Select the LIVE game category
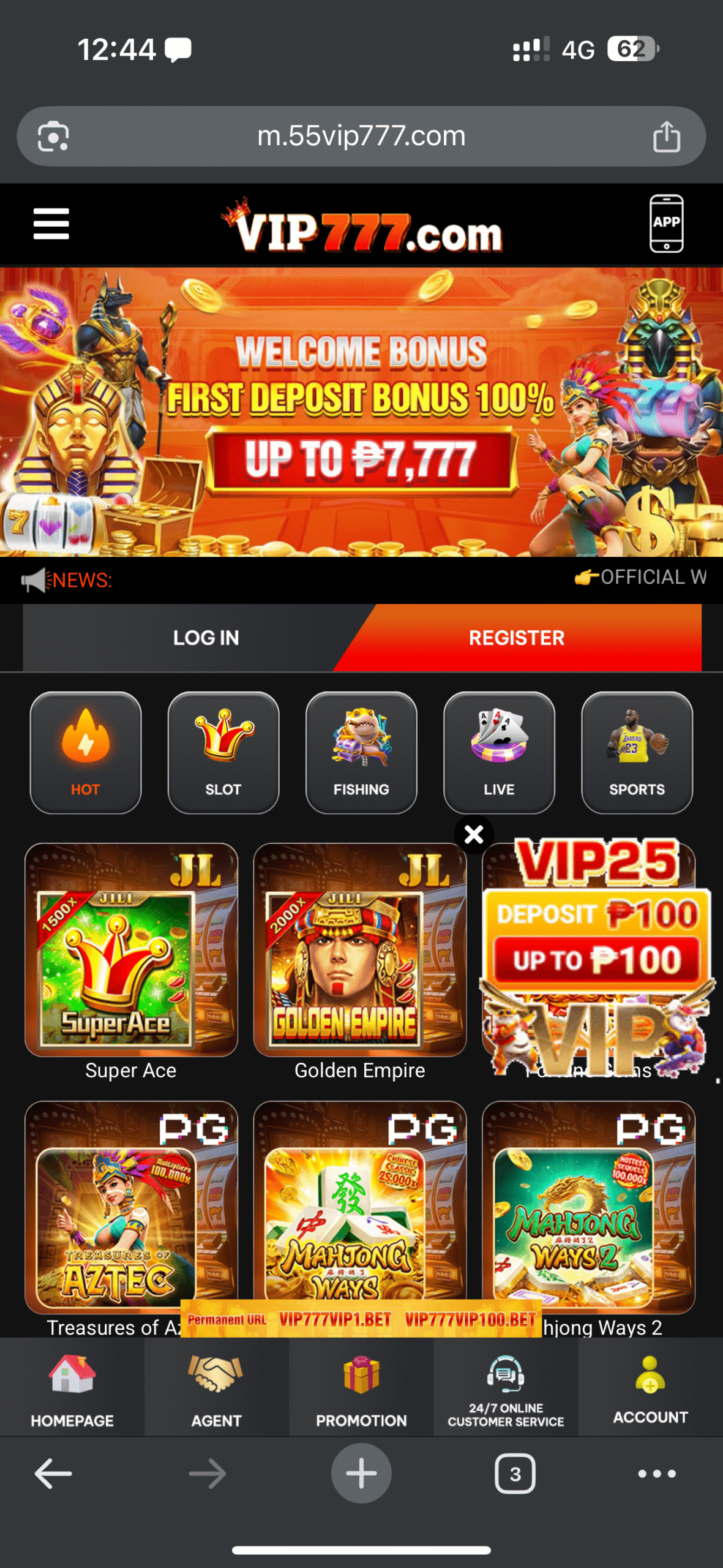This screenshot has height=1568, width=723. 499,752
